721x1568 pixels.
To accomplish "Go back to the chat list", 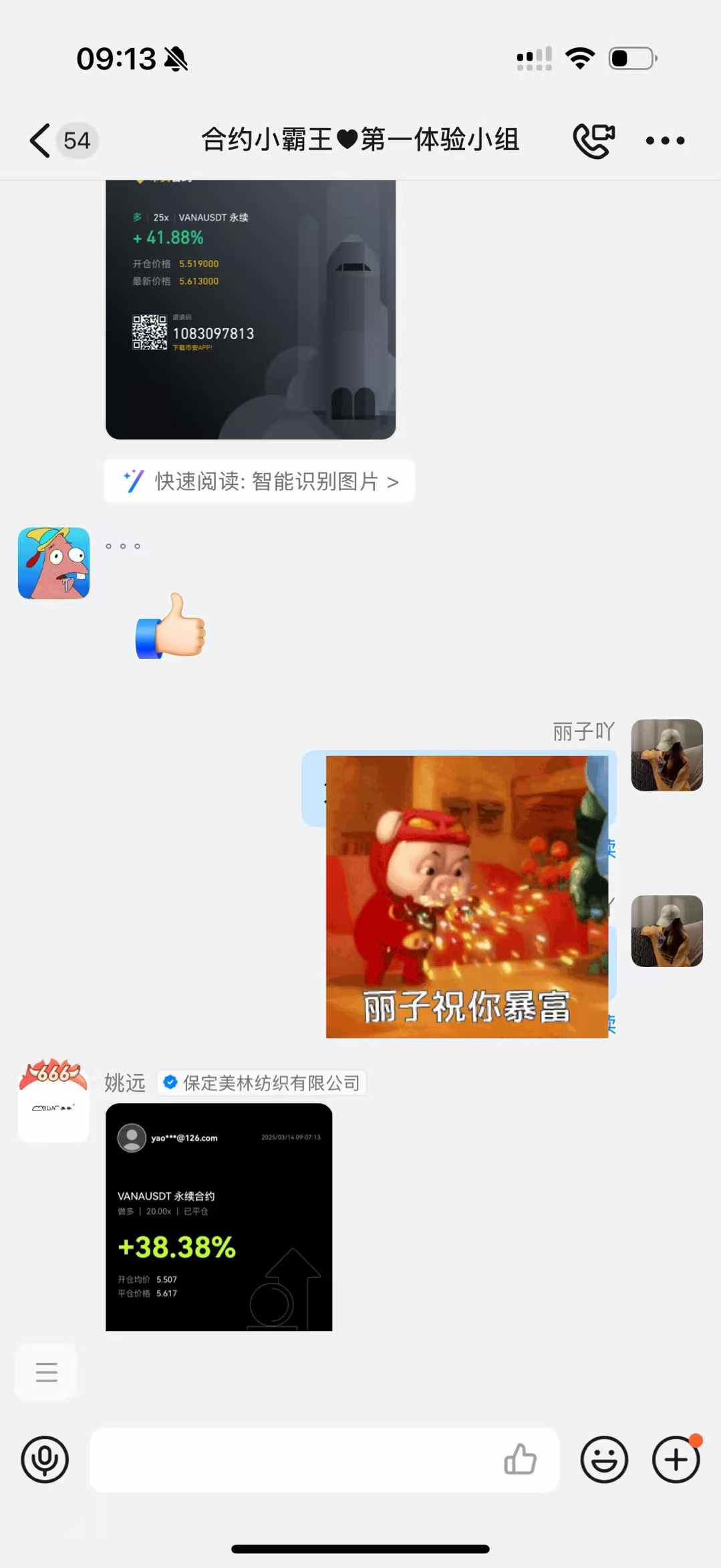I will [x=40, y=141].
